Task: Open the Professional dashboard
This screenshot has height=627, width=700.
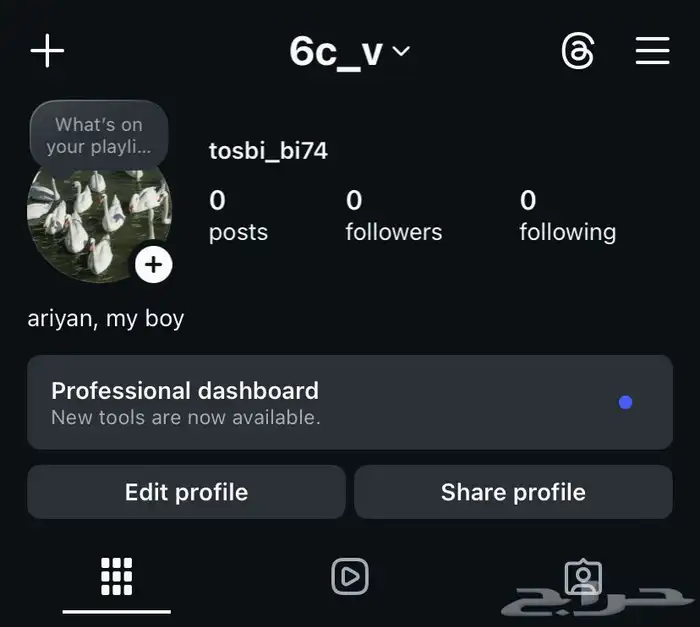Action: tap(349, 402)
